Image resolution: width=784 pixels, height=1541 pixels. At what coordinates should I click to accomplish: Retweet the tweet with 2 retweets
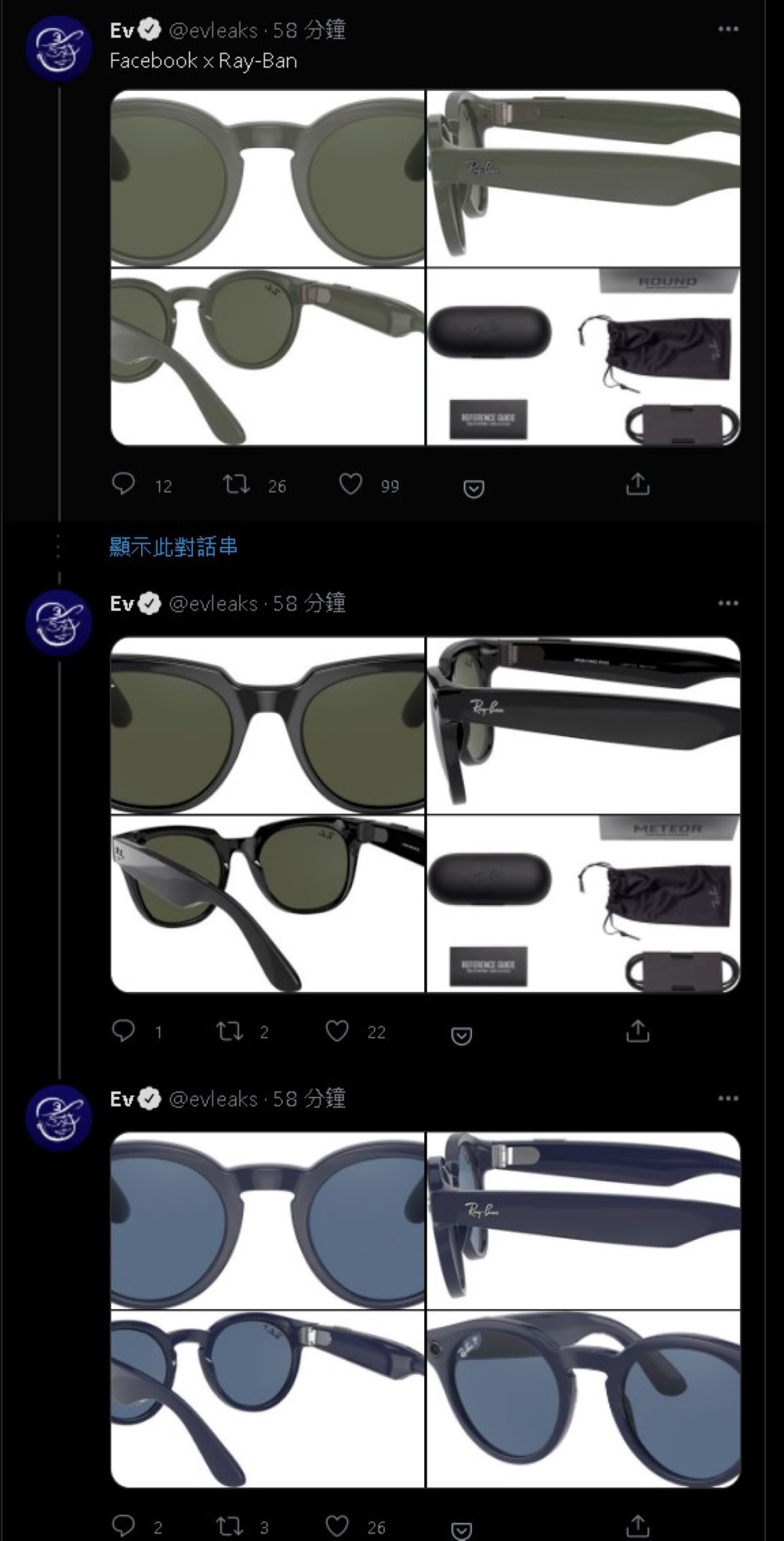point(230,1030)
